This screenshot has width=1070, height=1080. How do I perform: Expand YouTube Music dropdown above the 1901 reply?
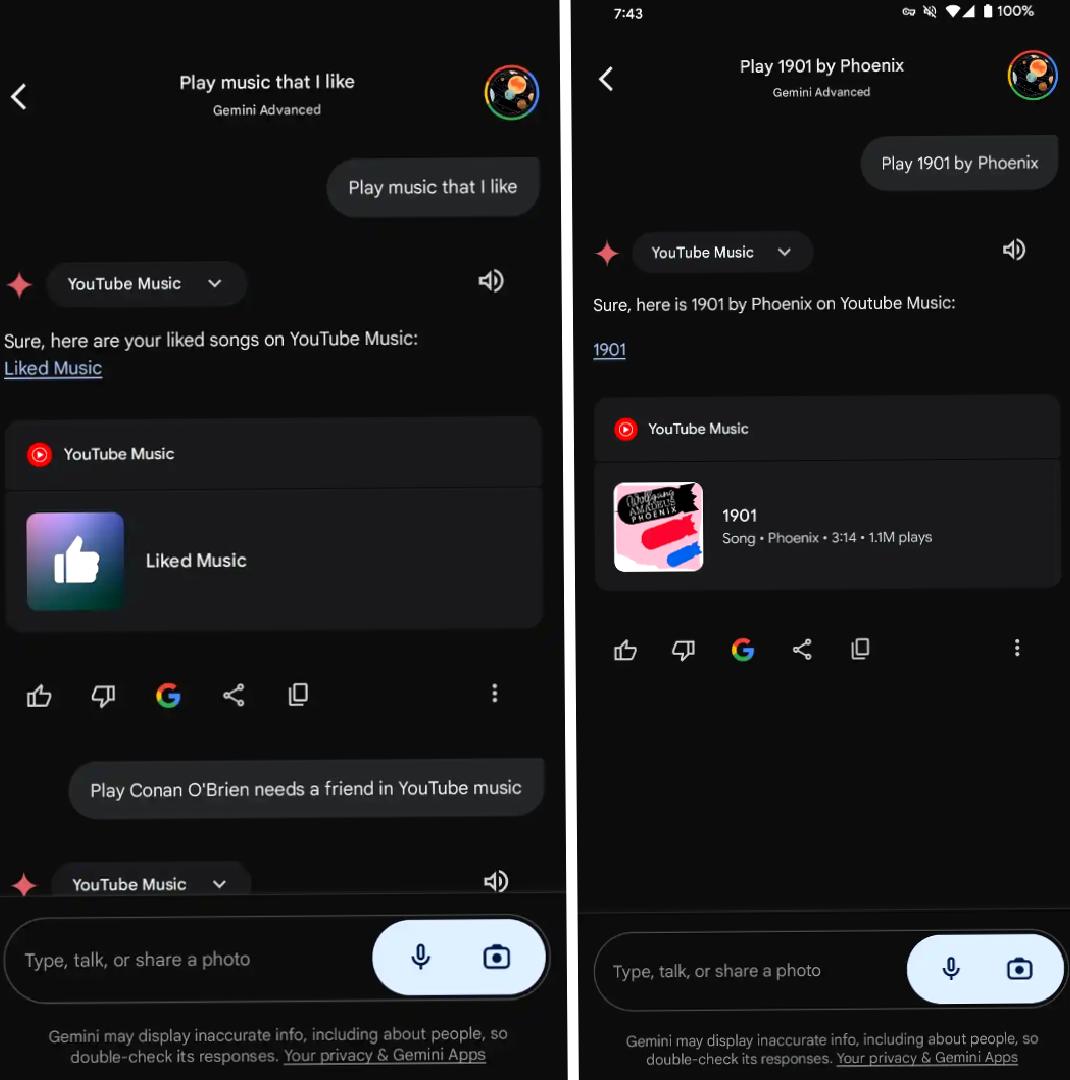click(x=721, y=253)
